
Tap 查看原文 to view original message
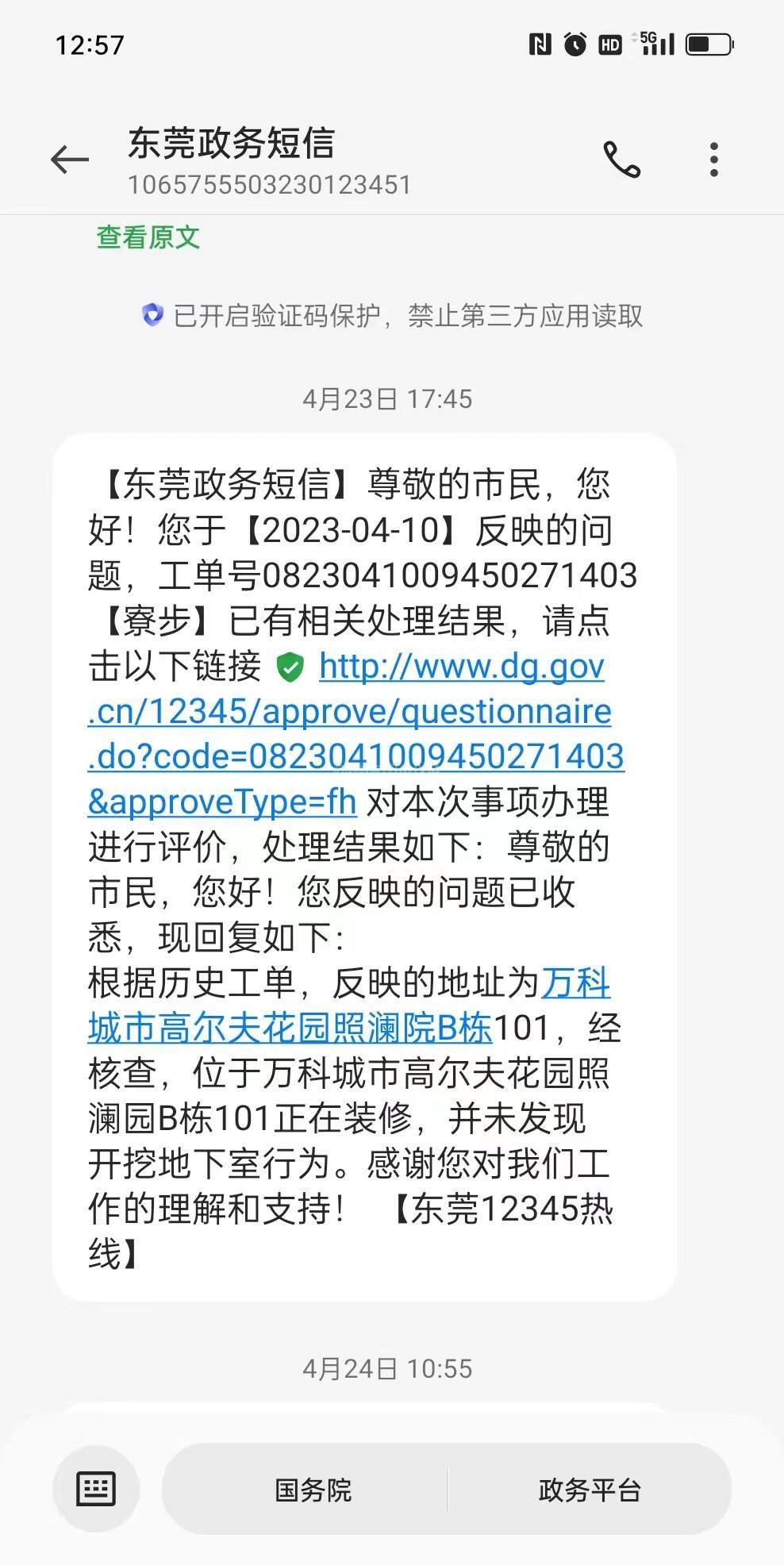pos(148,237)
